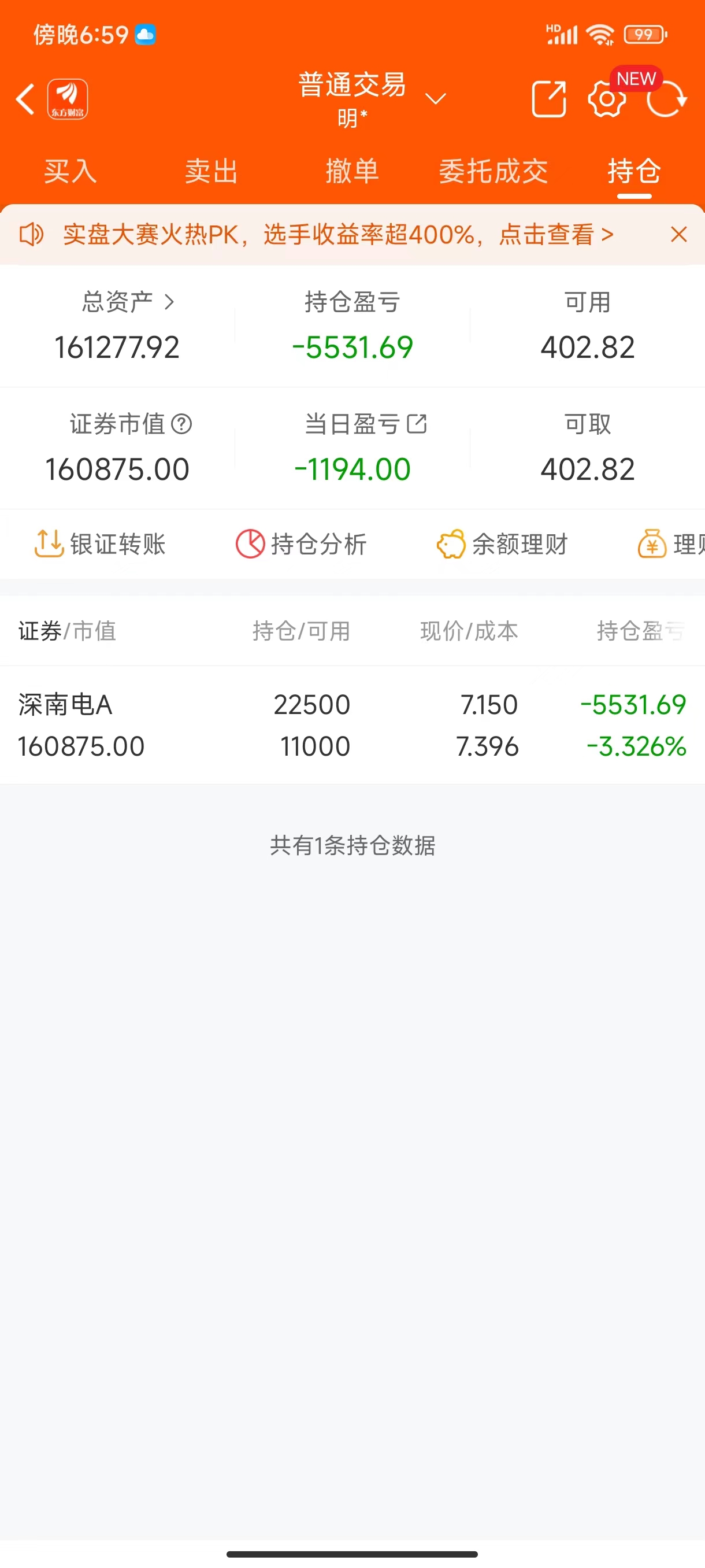
Task: Select the 委托成交 tab
Action: coord(493,171)
